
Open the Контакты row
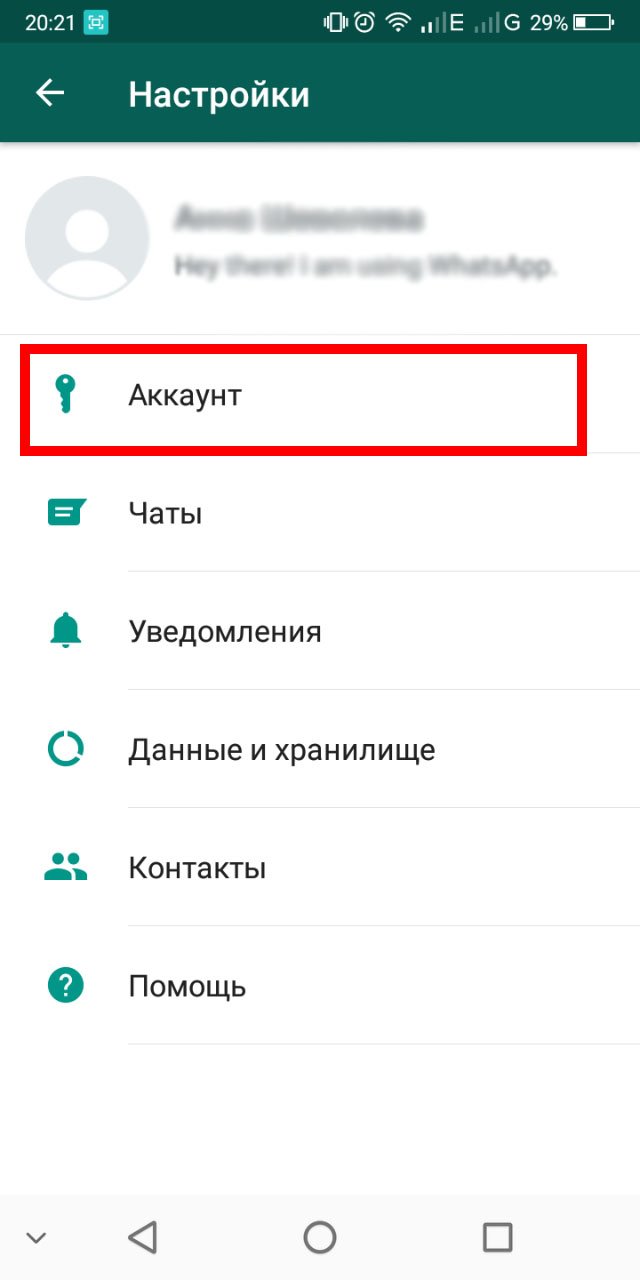click(320, 868)
